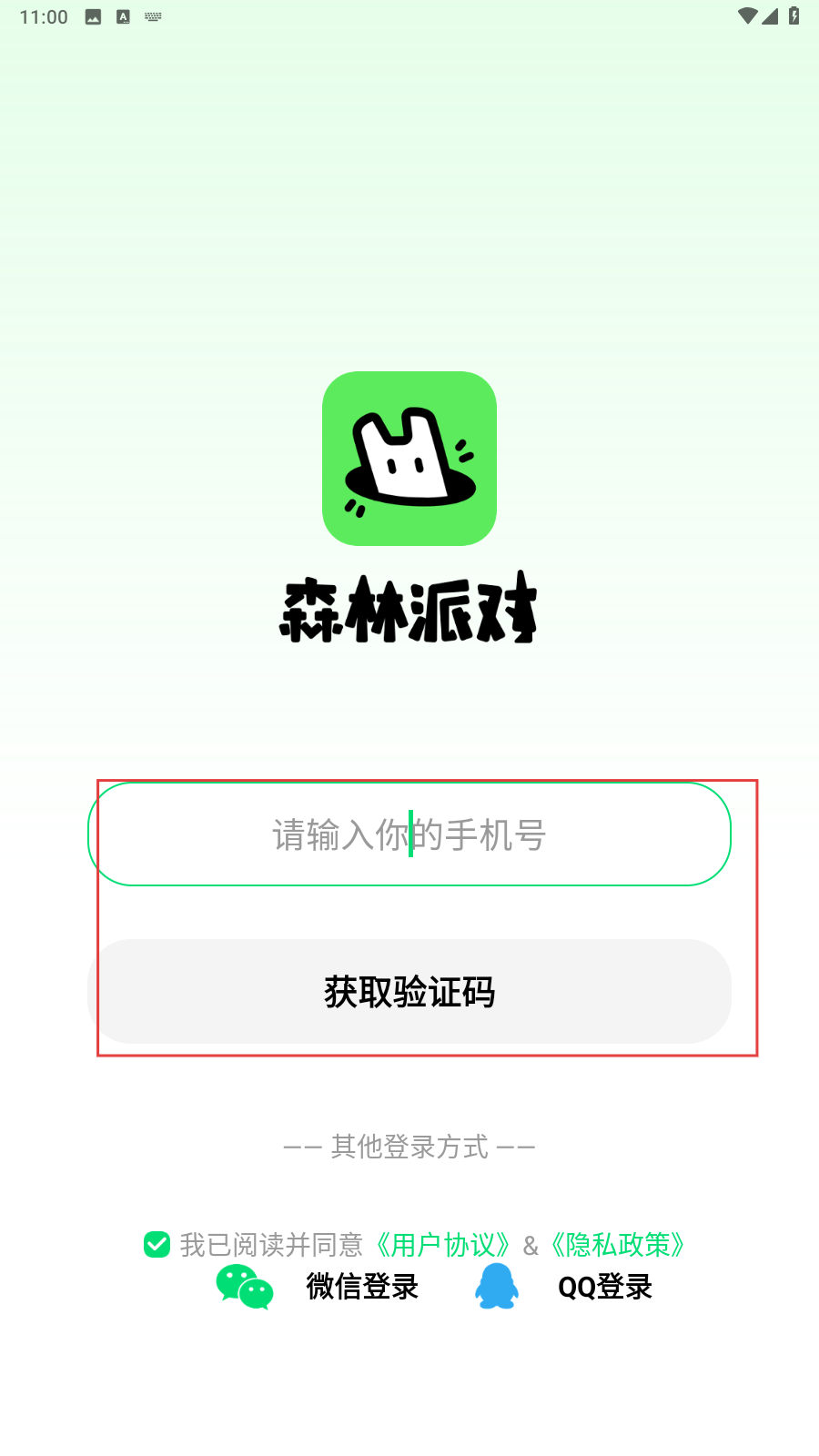Log in with 微信登录

(318, 1287)
